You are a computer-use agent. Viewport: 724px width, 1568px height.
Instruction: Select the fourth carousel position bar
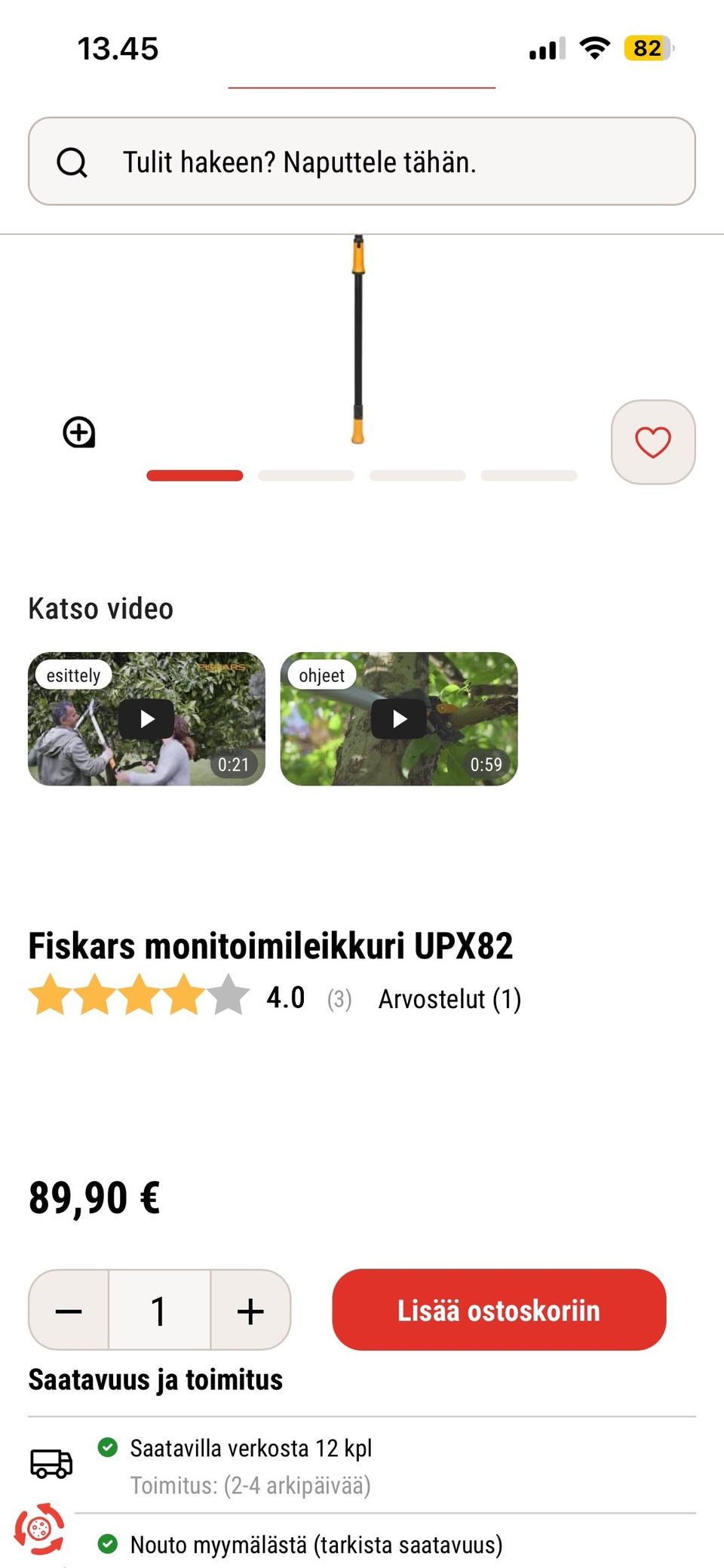(x=528, y=475)
